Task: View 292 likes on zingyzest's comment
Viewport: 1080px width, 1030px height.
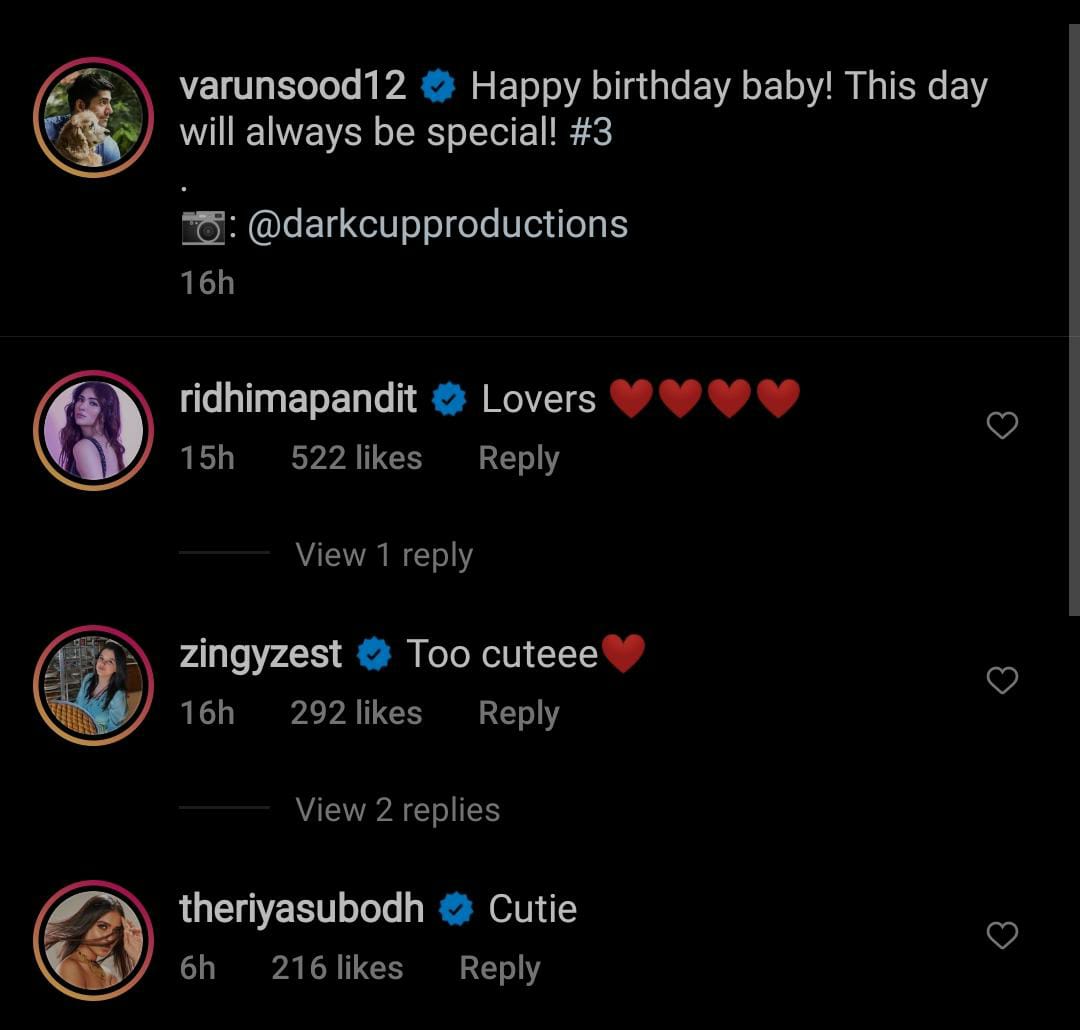Action: click(x=356, y=713)
